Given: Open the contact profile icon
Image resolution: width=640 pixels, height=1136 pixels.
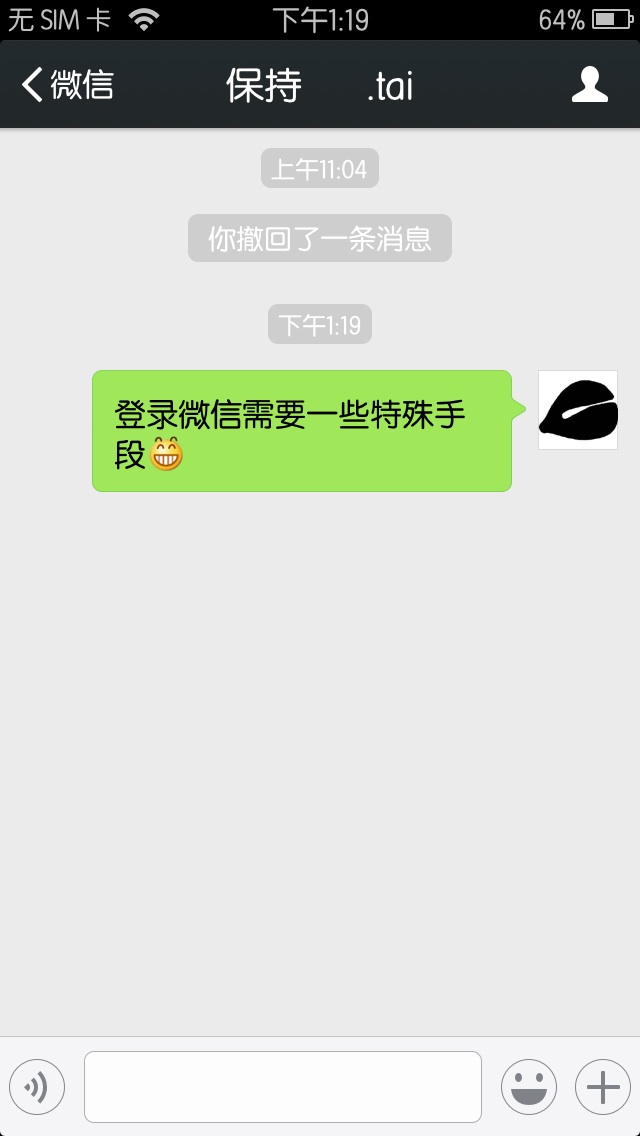Looking at the screenshot, I should tap(590, 85).
